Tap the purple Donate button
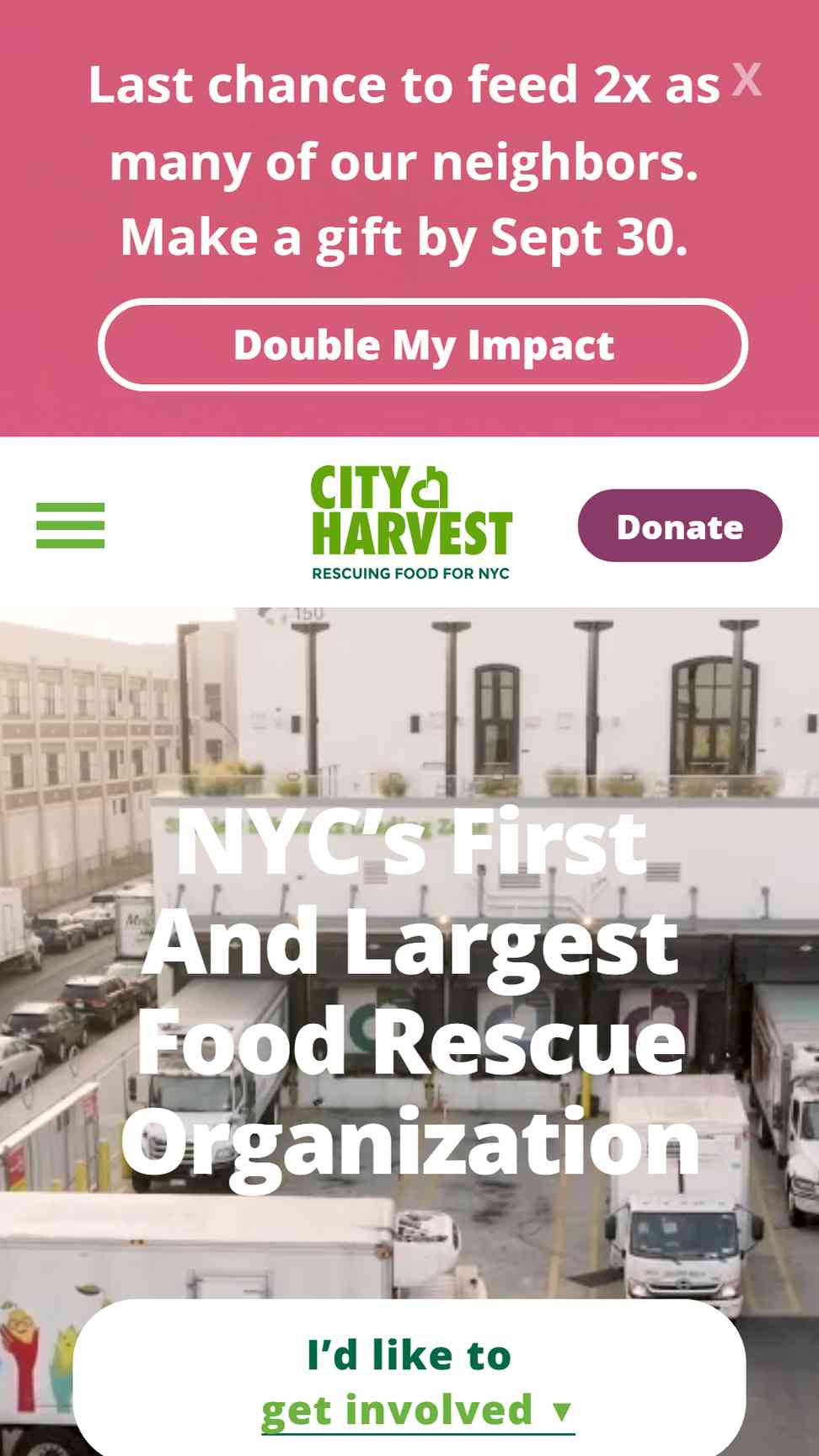The width and height of the screenshot is (819, 1456). click(x=680, y=526)
